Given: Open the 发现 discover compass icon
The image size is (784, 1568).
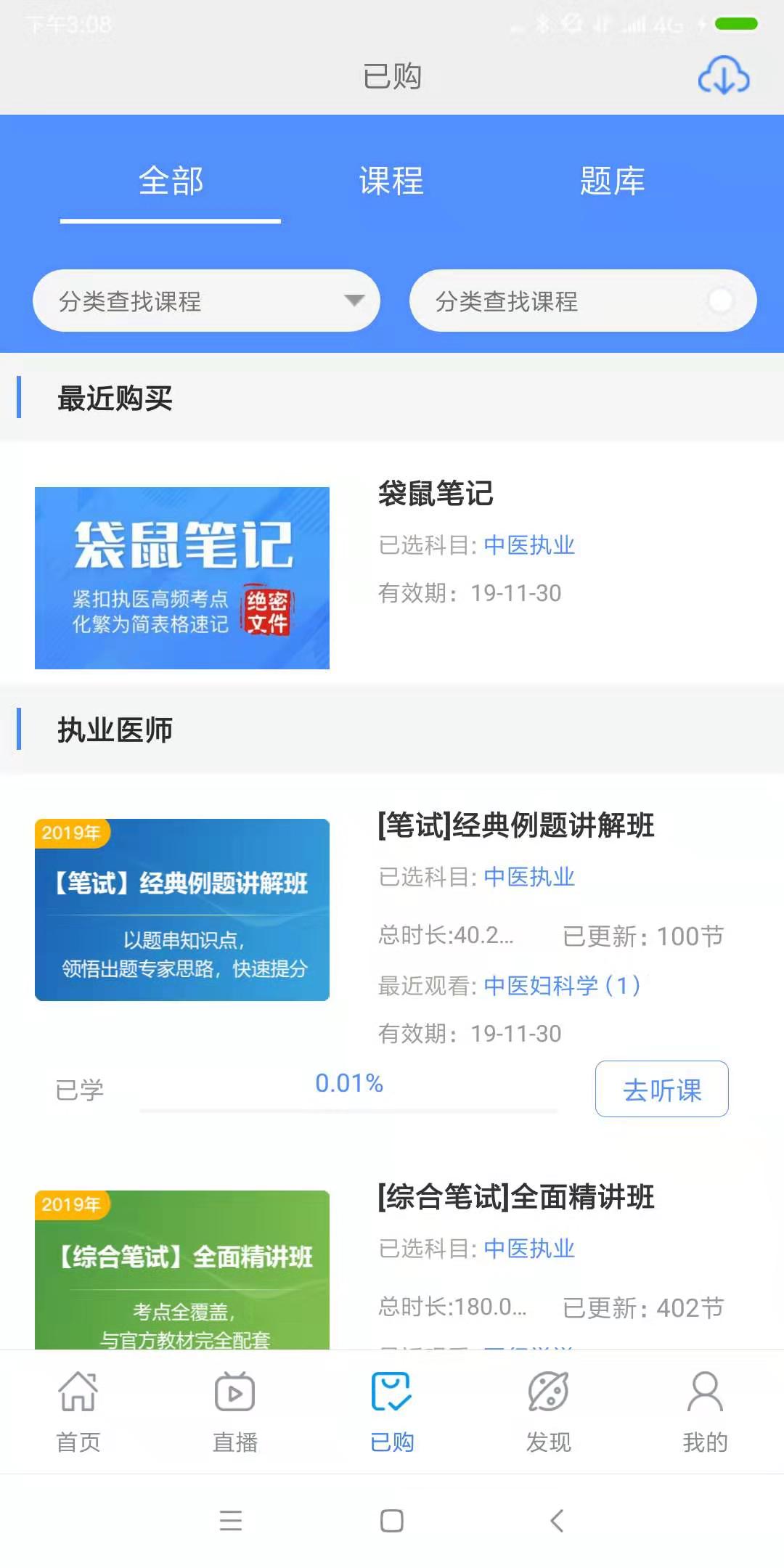Looking at the screenshot, I should pyautogui.click(x=549, y=1389).
